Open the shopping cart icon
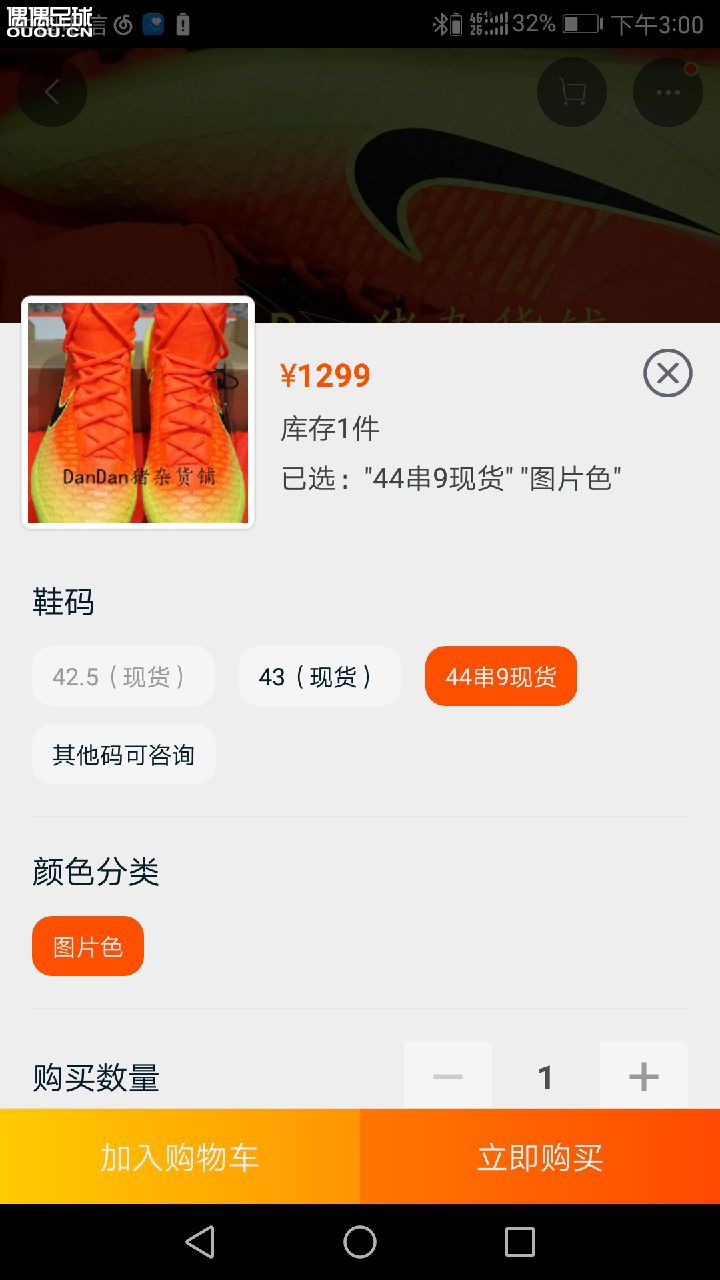 [571, 92]
